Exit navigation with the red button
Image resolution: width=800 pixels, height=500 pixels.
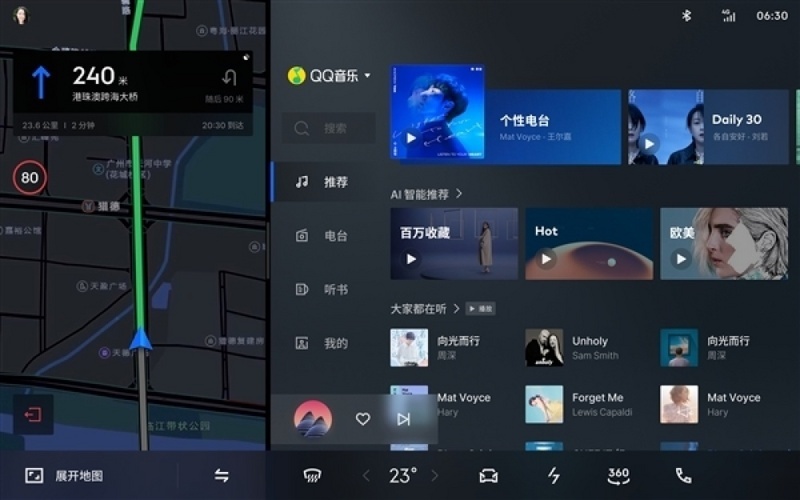pyautogui.click(x=33, y=415)
